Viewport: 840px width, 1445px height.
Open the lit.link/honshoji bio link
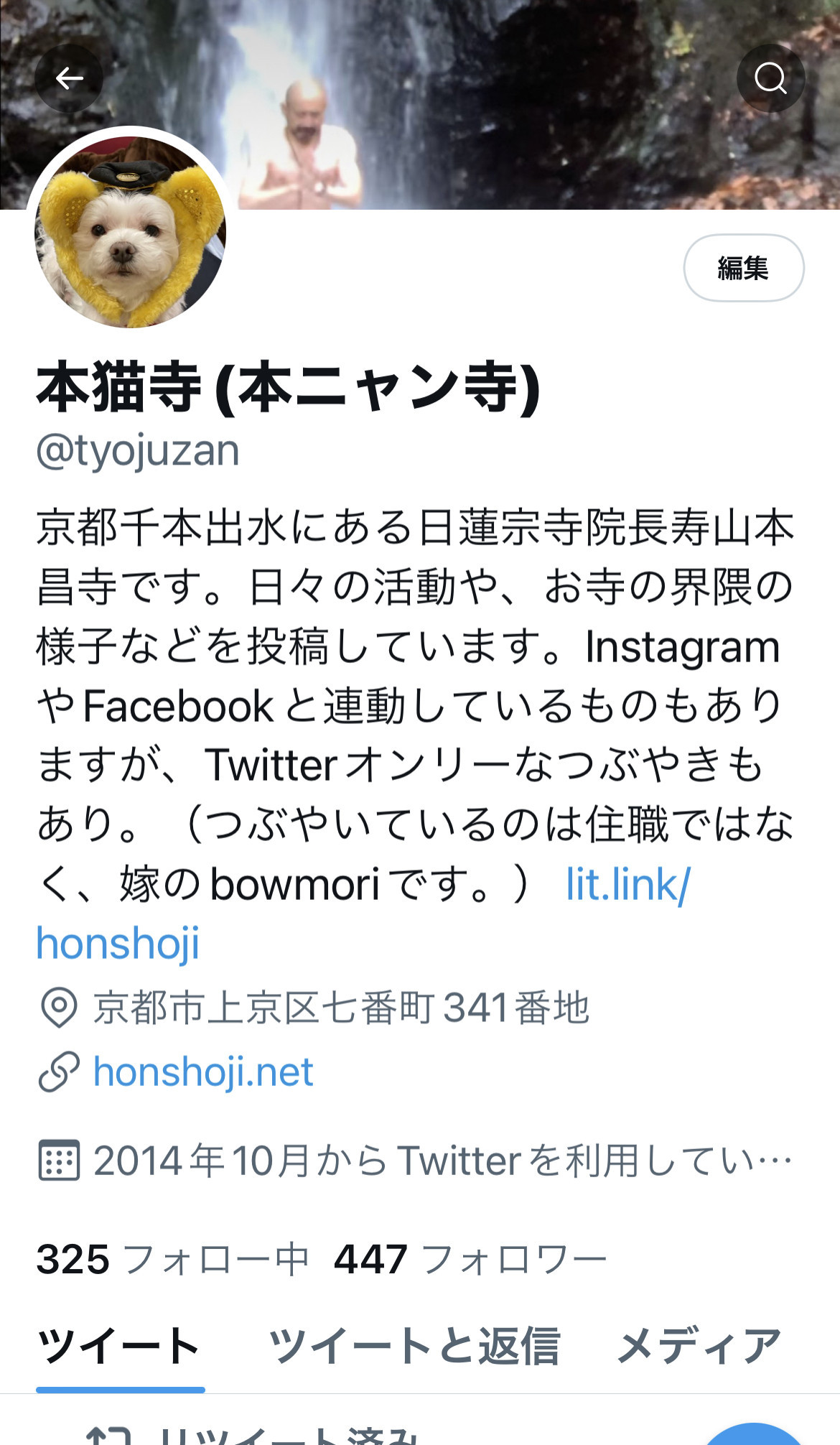pos(627,884)
